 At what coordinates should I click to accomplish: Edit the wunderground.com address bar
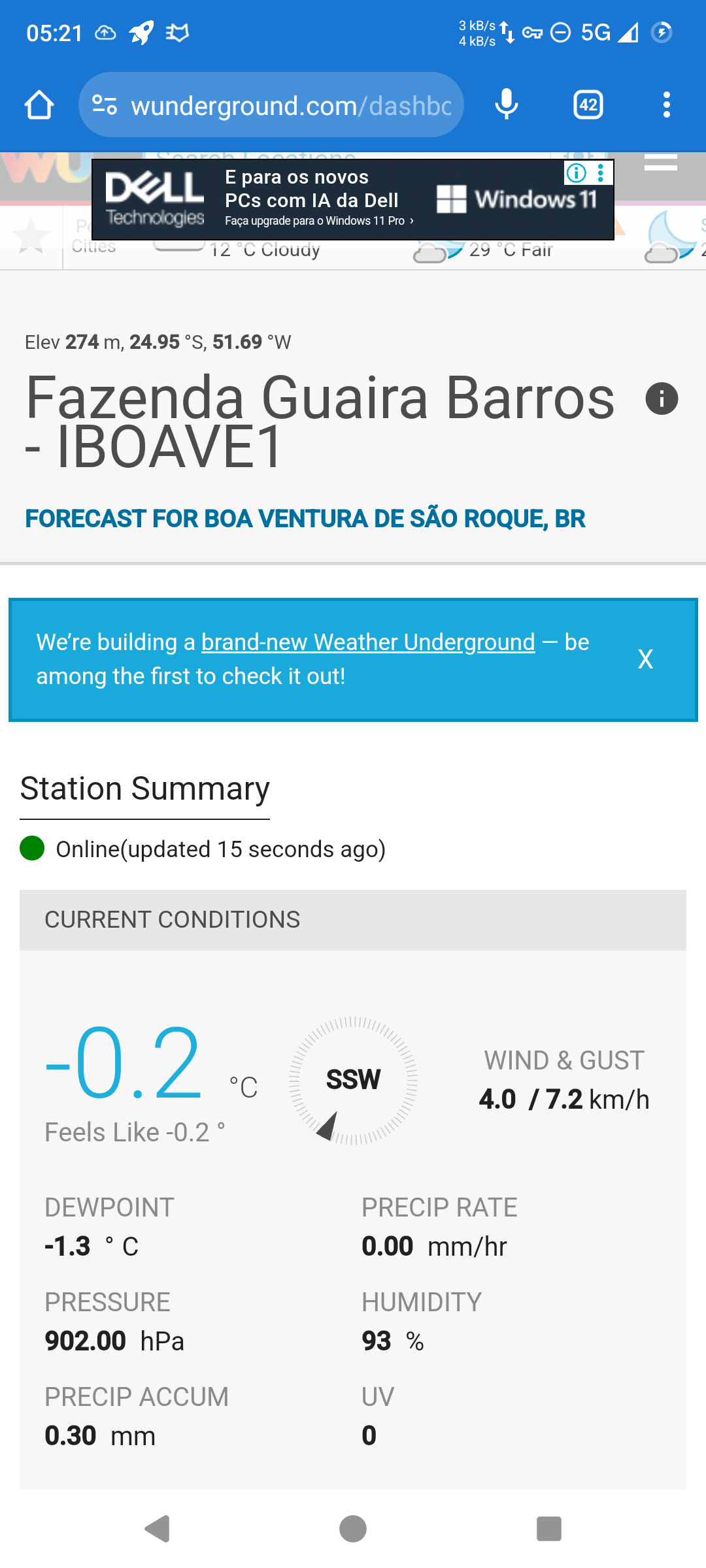point(291,105)
